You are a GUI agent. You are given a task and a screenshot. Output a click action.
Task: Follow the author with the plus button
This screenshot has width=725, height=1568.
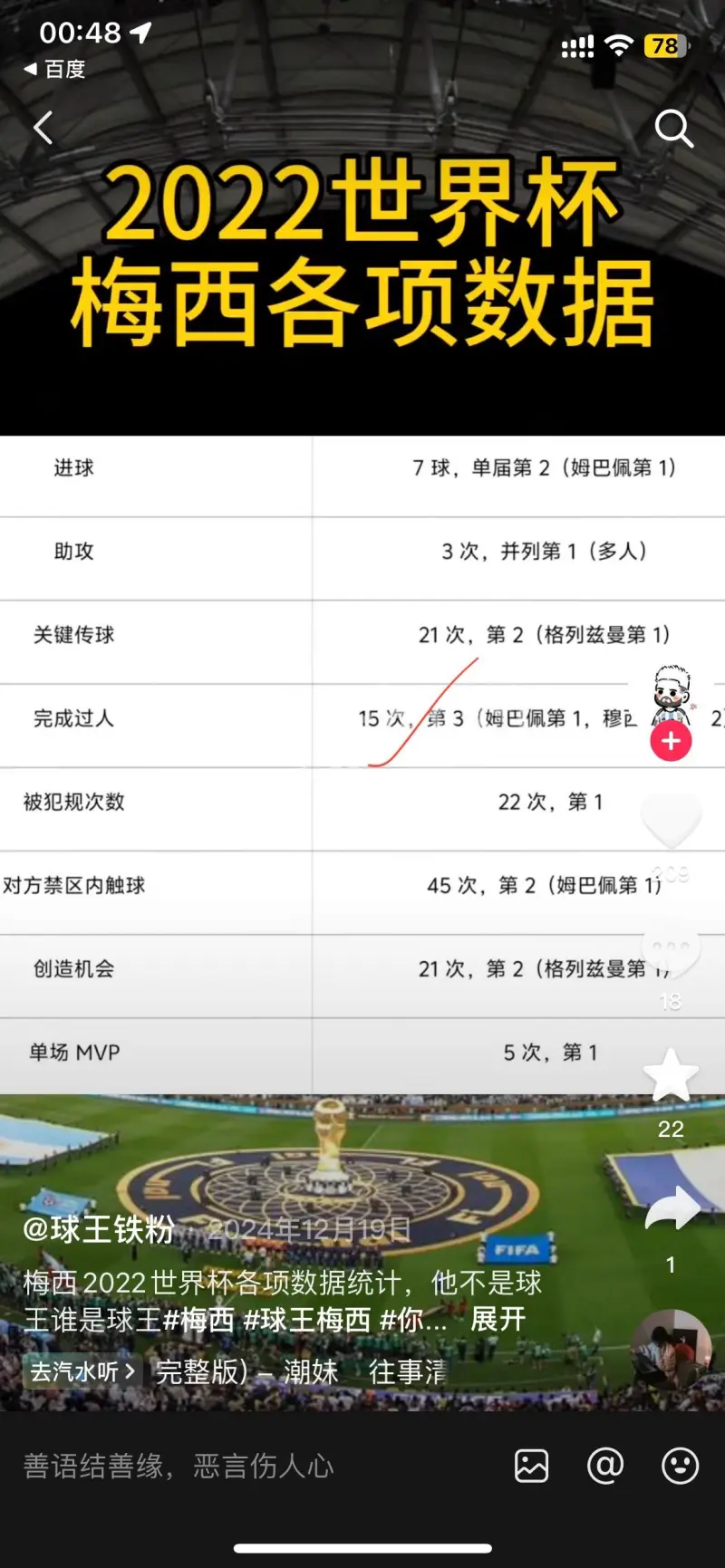tap(671, 741)
